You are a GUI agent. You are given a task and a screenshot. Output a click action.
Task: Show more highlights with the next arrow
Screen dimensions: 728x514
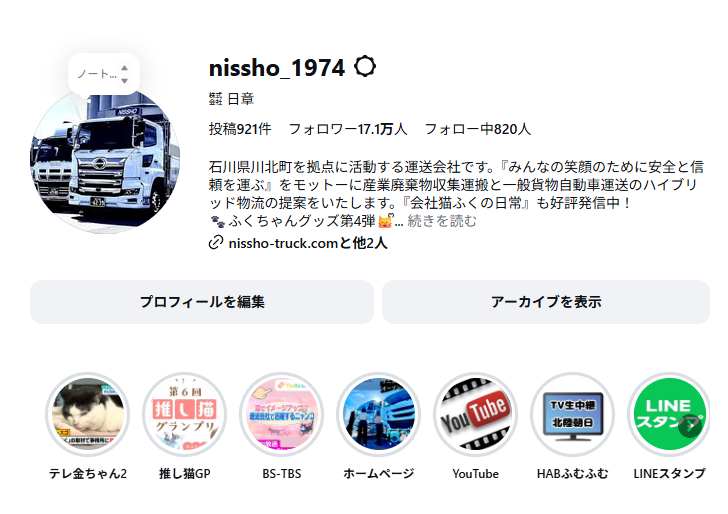point(689,427)
